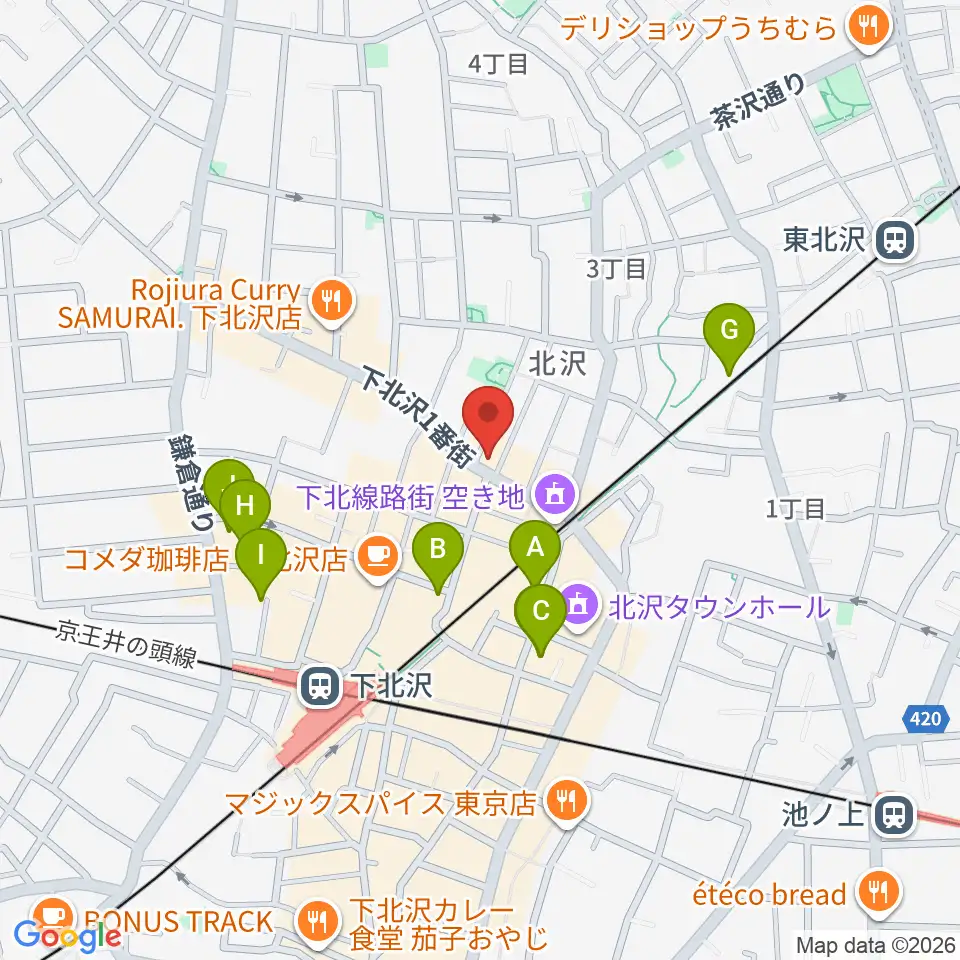Open the étéco bread restaurant pin
Image resolution: width=960 pixels, height=960 pixels.
878,892
